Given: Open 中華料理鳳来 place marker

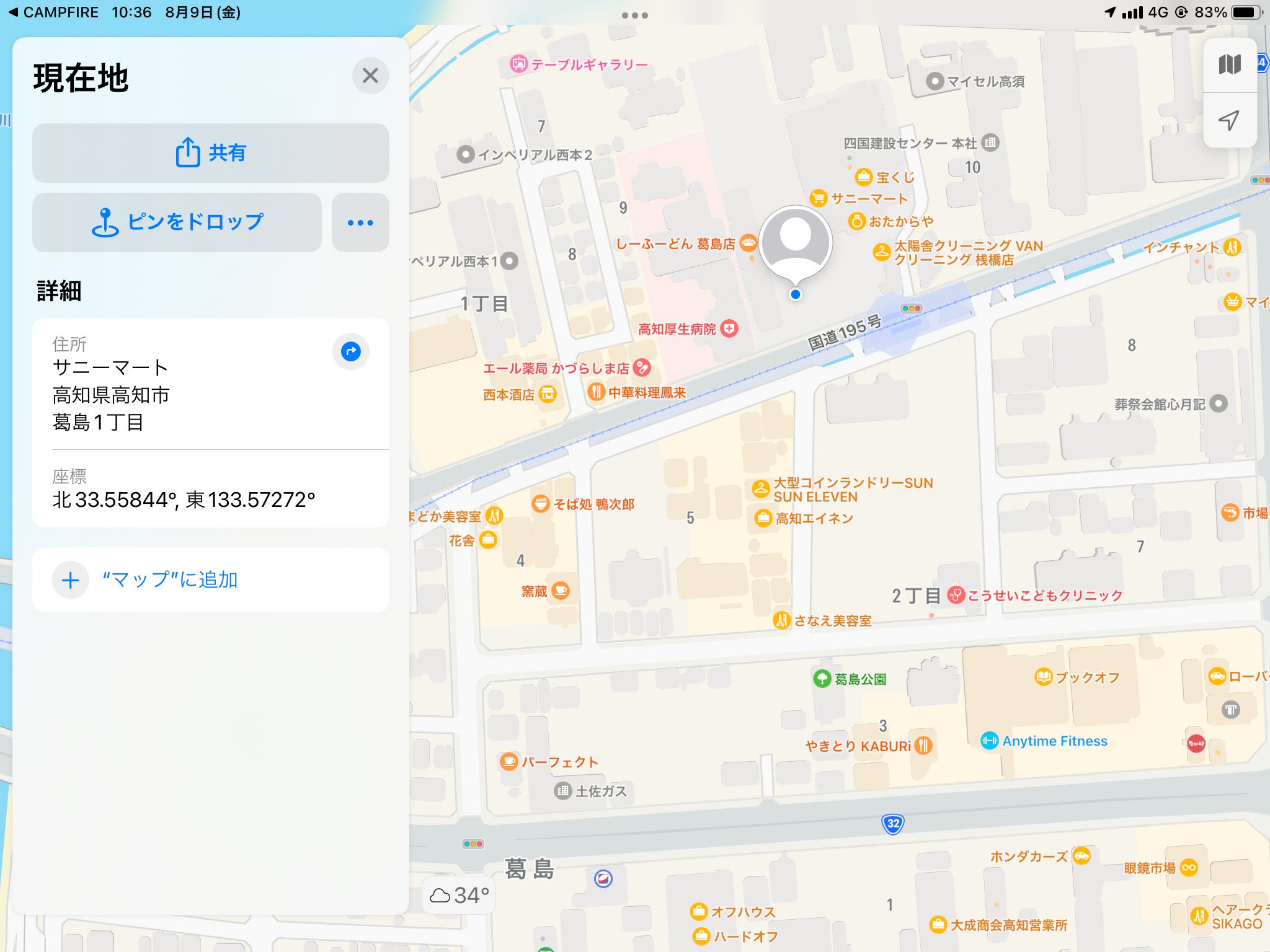Looking at the screenshot, I should click(x=596, y=392).
